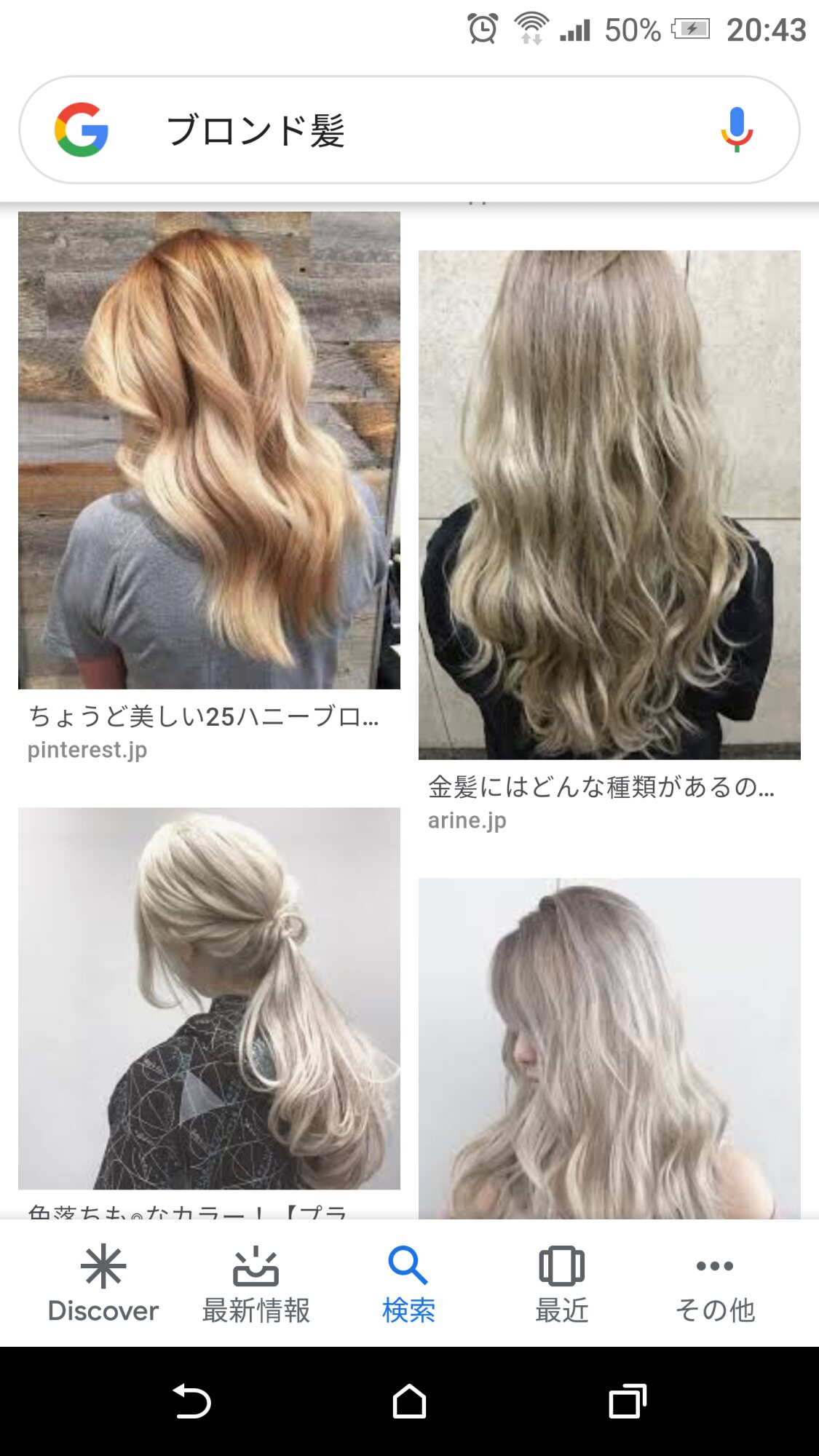Open the platinum ponytail image result
Image resolution: width=819 pixels, height=1456 pixels.
[x=209, y=998]
